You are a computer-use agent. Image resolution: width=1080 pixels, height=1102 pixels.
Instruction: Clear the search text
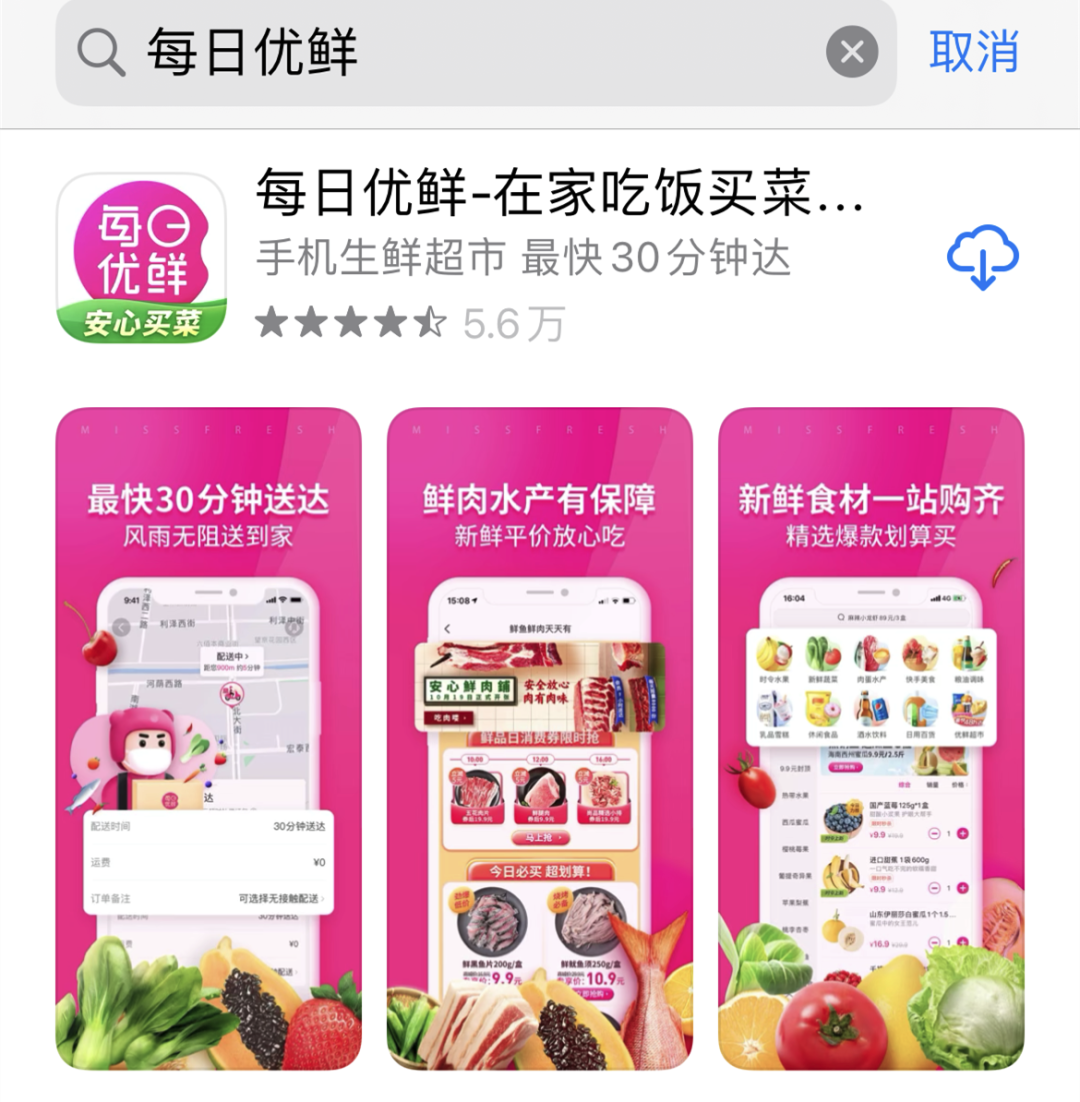(852, 52)
